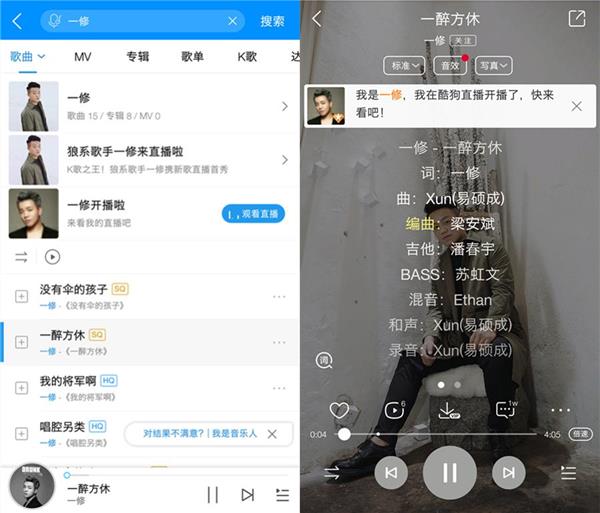600x513 pixels.
Task: Open the 音效 sound effects option
Action: point(449,65)
